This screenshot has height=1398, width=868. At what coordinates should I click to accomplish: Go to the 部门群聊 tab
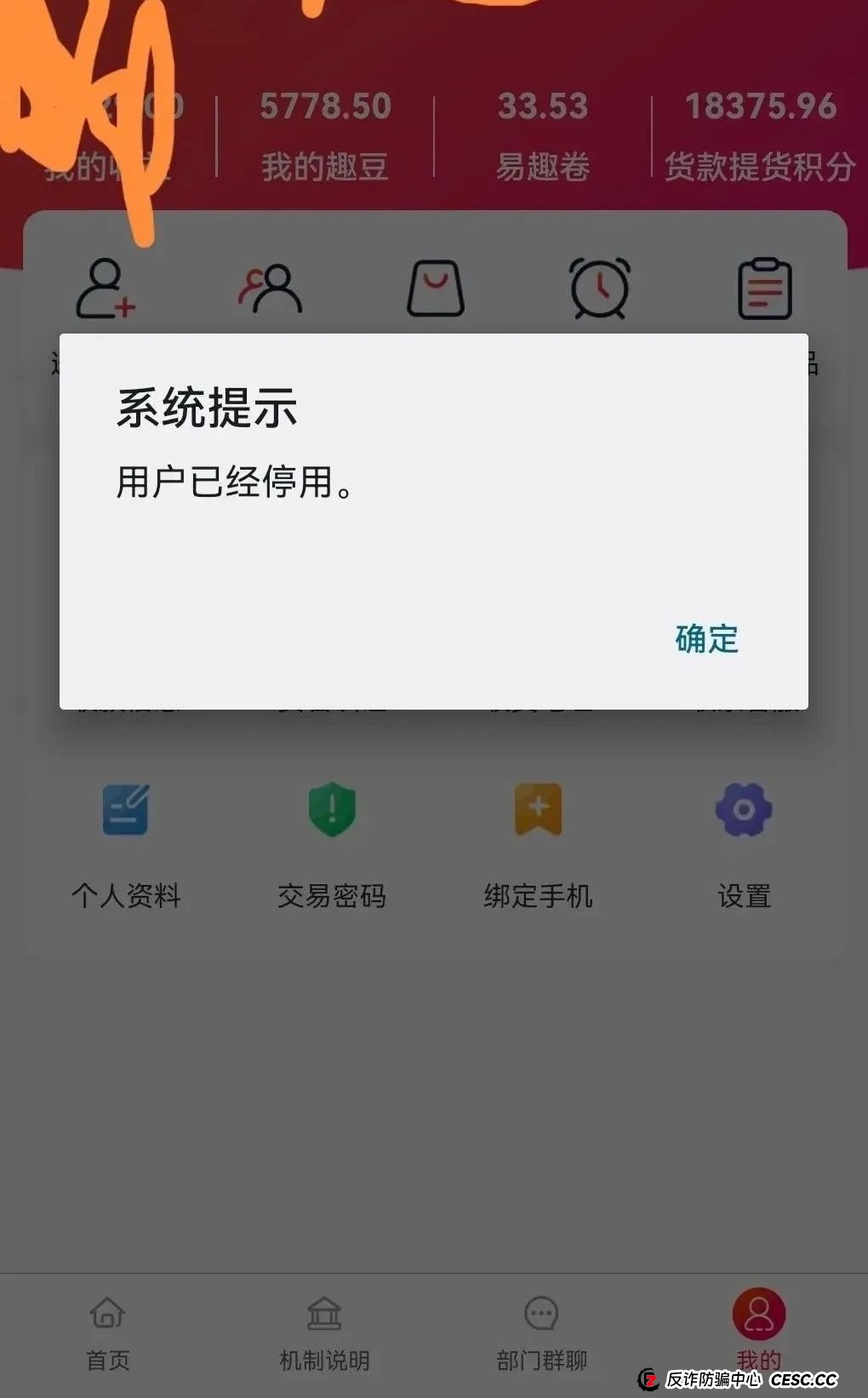pyautogui.click(x=541, y=1336)
